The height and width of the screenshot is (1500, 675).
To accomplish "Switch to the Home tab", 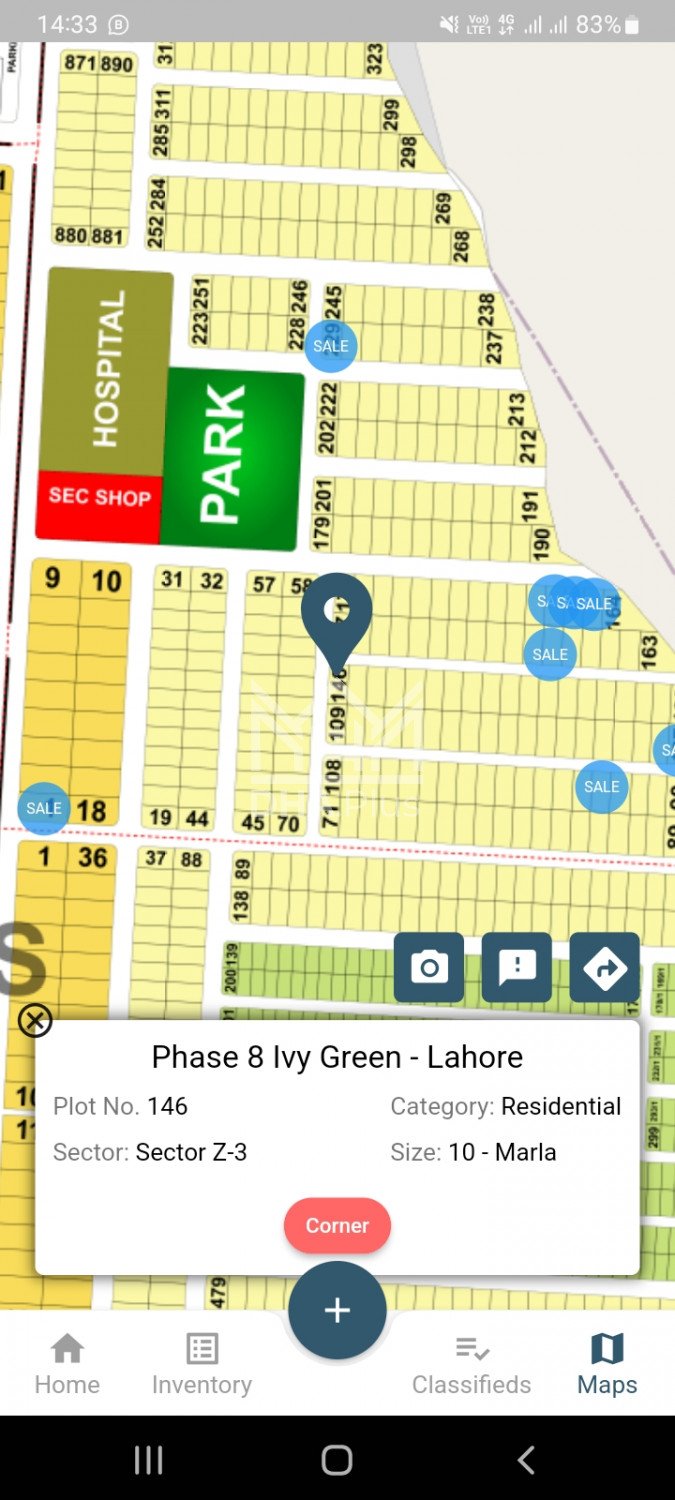I will pyautogui.click(x=67, y=1364).
